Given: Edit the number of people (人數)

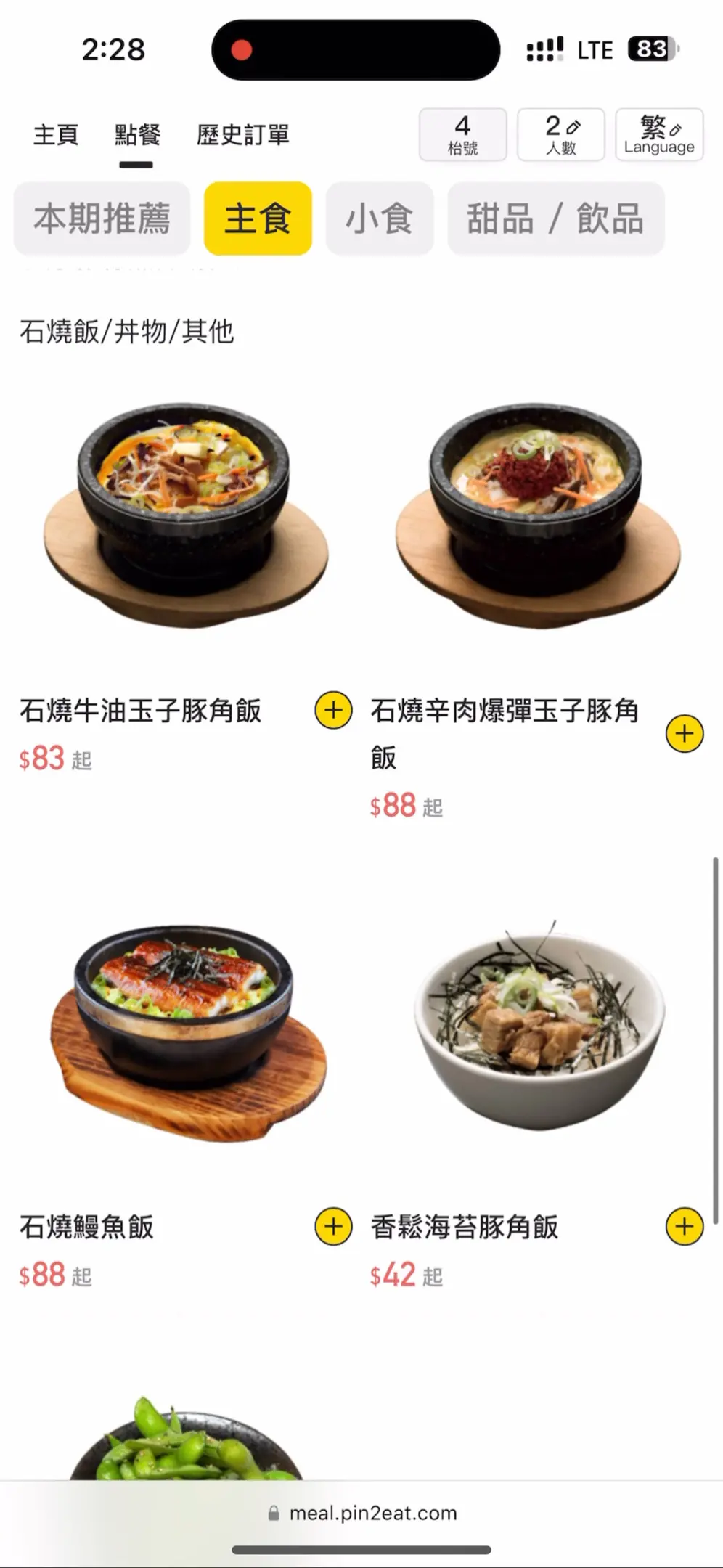Looking at the screenshot, I should [x=560, y=135].
